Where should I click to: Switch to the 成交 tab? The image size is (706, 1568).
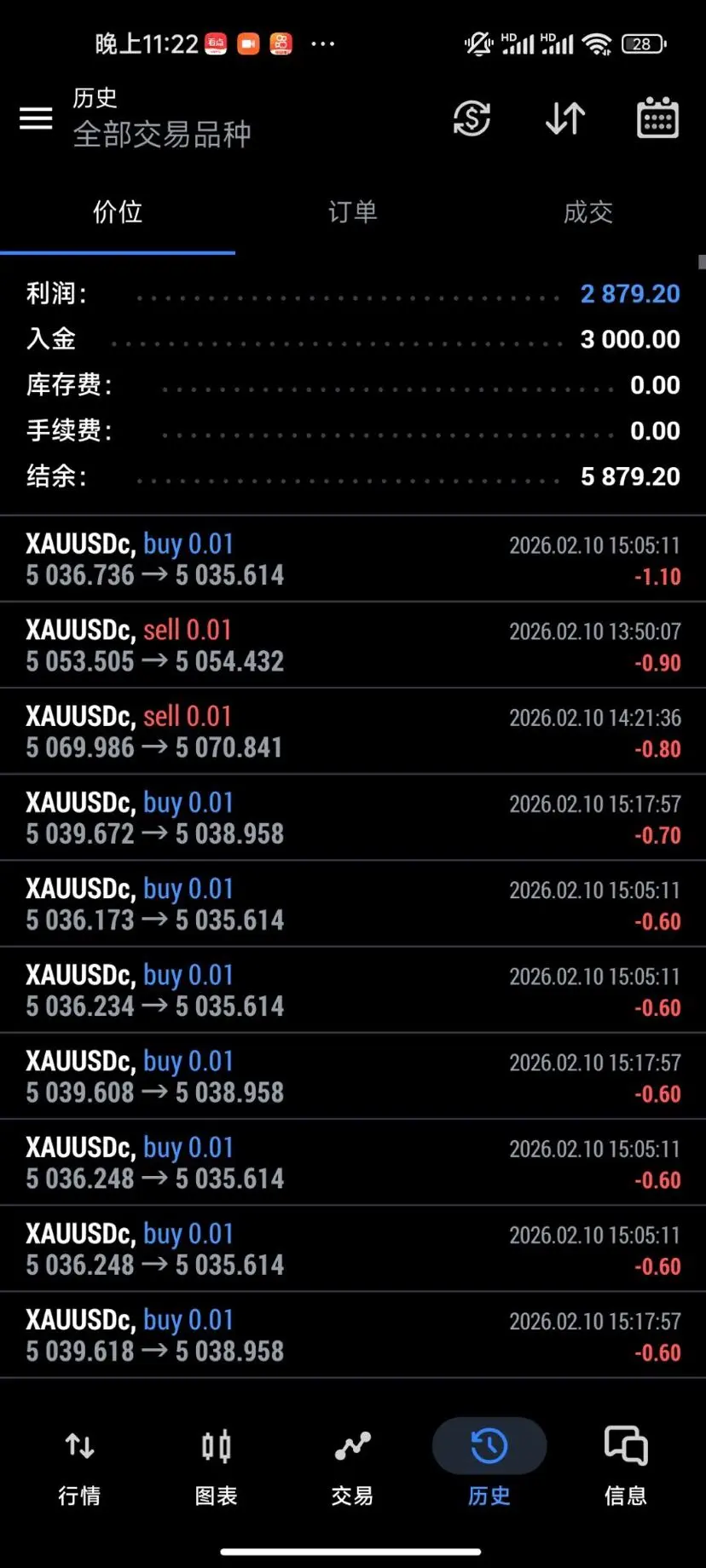tap(588, 212)
